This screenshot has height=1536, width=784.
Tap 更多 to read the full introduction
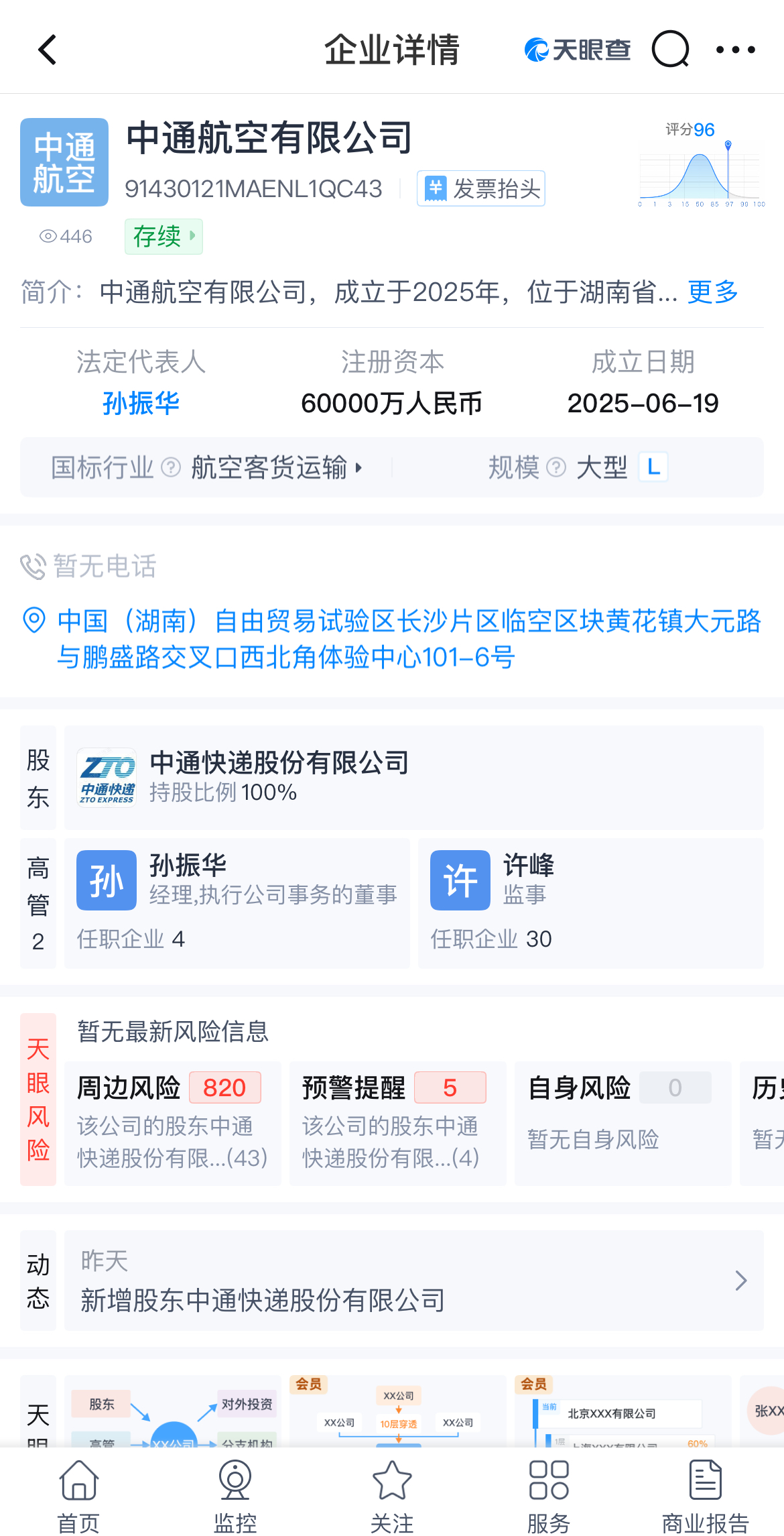tap(712, 292)
